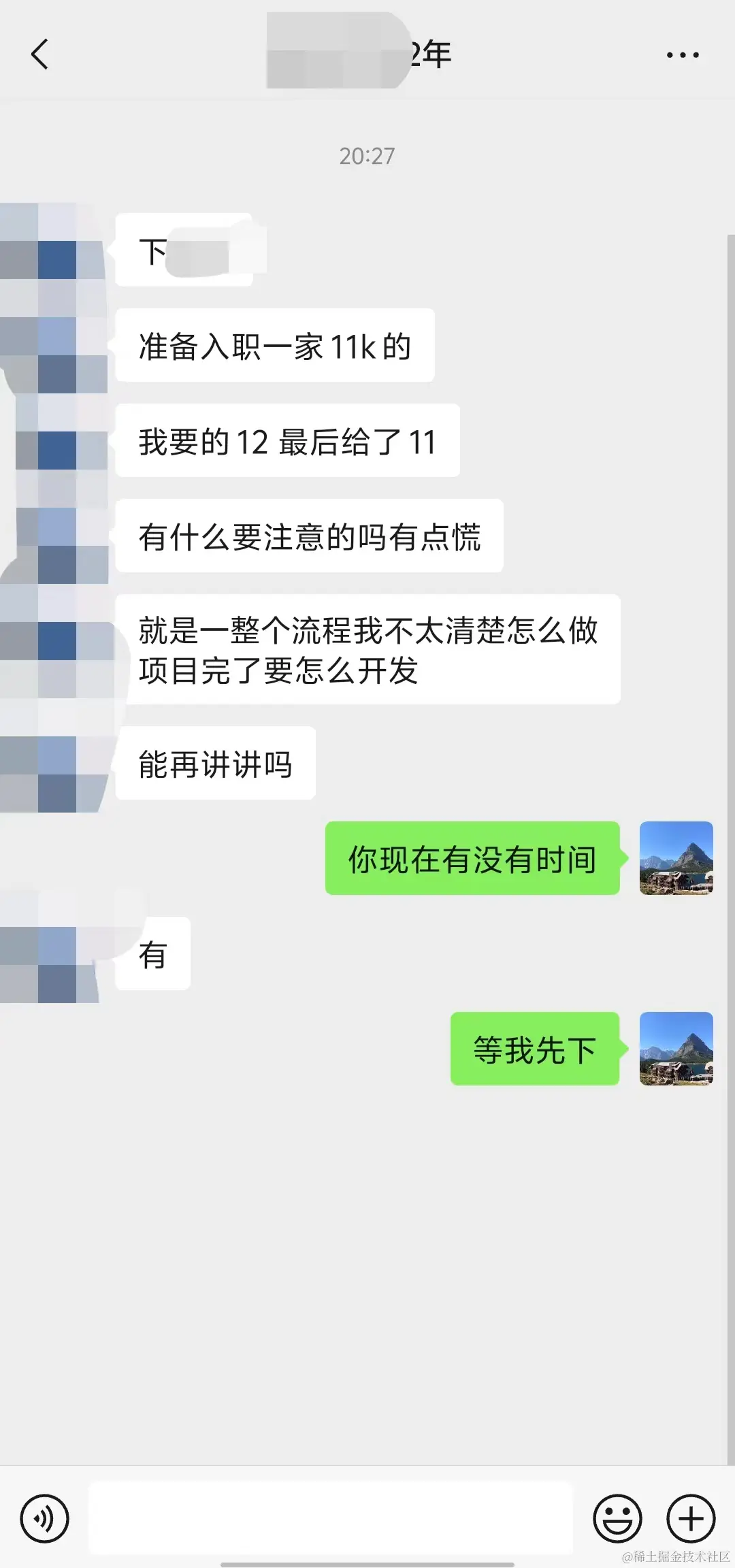
Task: Open sender avatar beside 你现在有没有时间
Action: 676,857
